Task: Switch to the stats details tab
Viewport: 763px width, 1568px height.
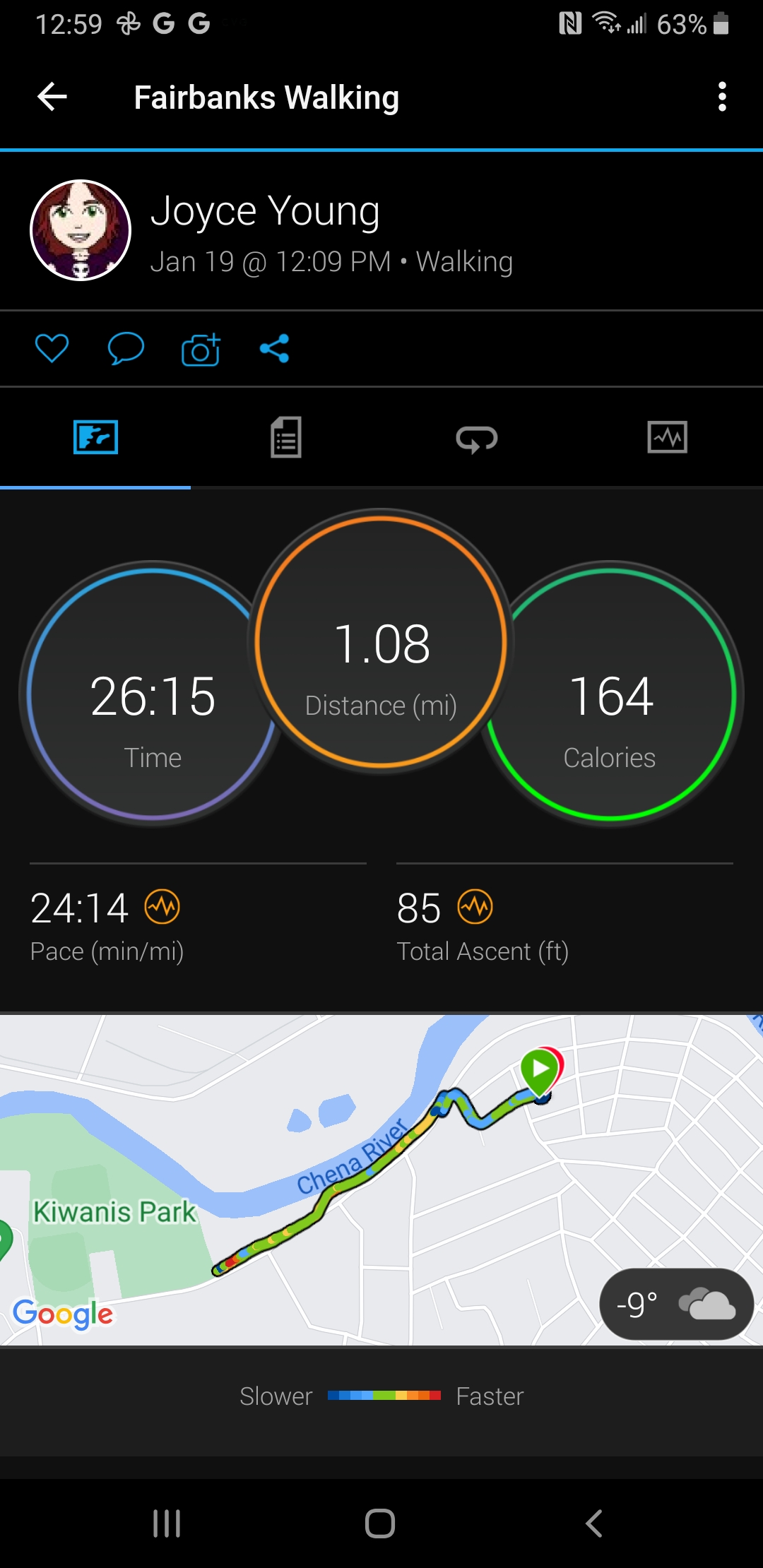Action: 286,437
